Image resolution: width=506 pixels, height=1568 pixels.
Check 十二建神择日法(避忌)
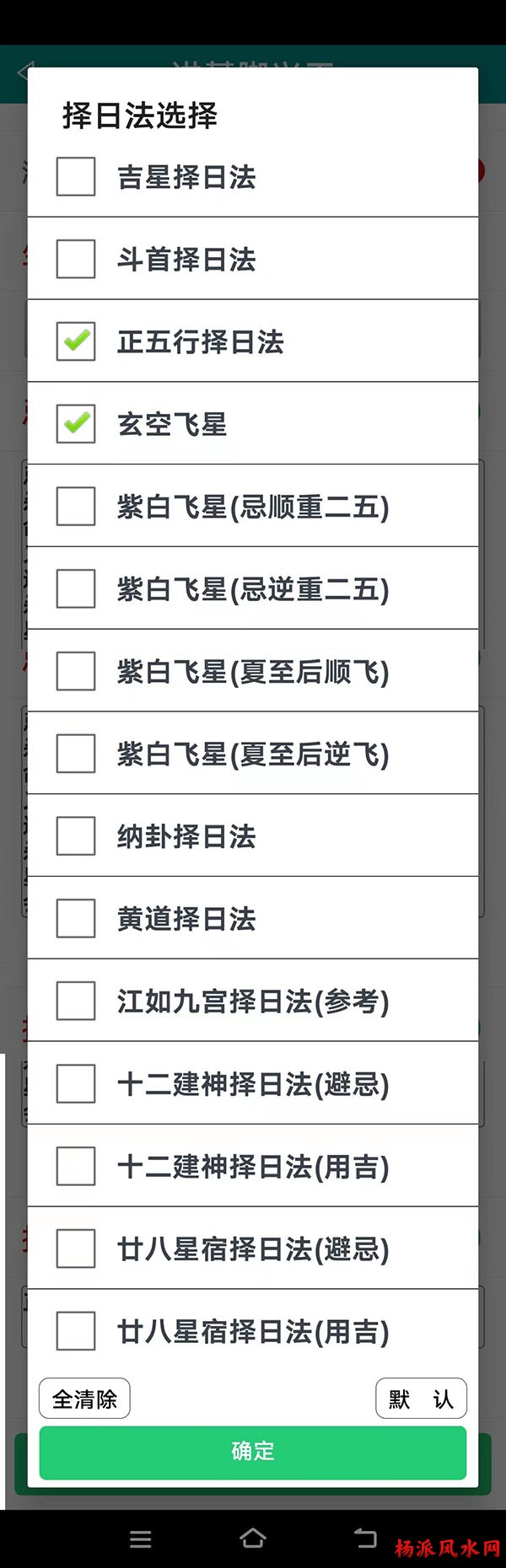[x=76, y=1084]
